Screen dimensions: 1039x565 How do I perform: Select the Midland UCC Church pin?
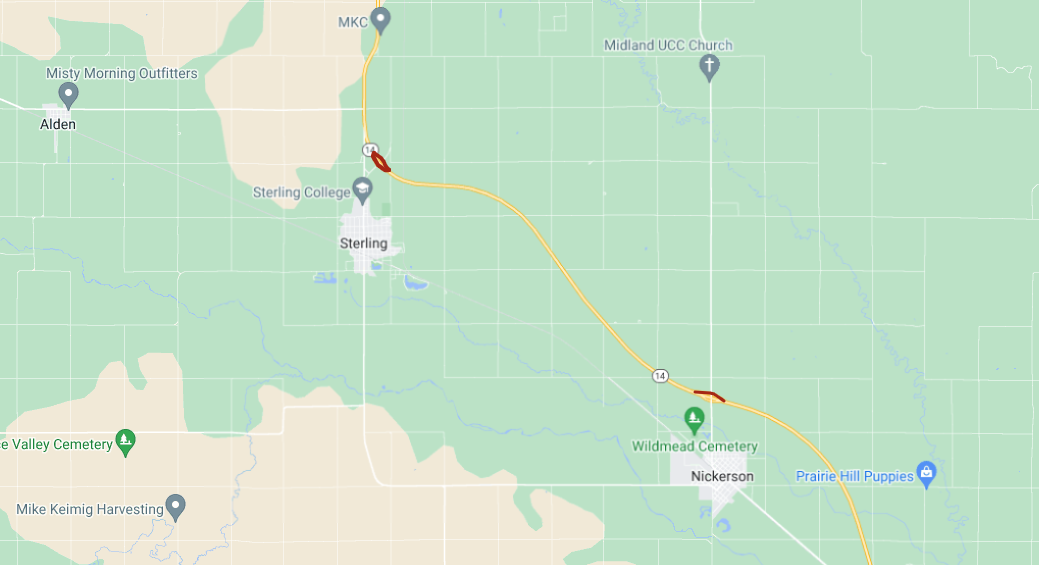click(708, 67)
